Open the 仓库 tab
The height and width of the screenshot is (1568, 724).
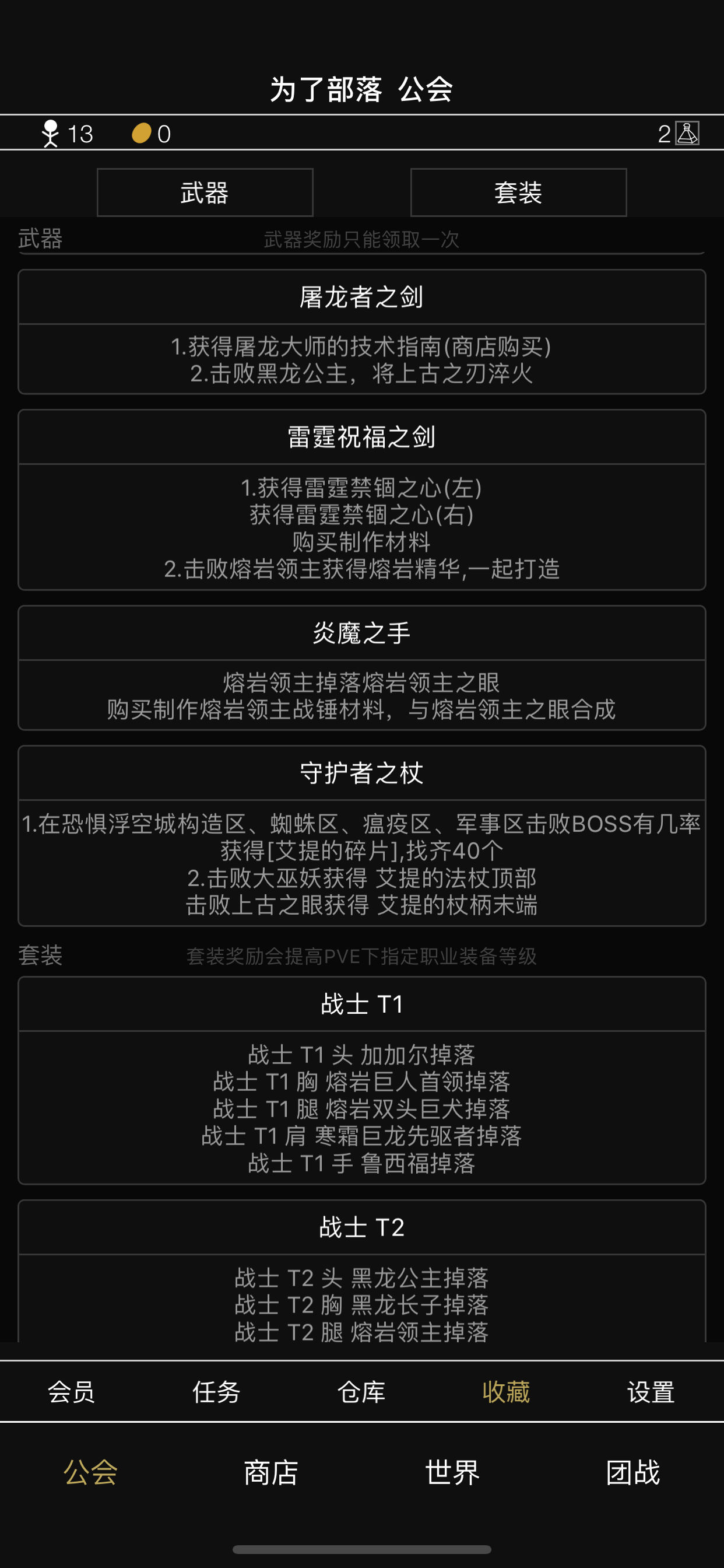pos(361,1392)
